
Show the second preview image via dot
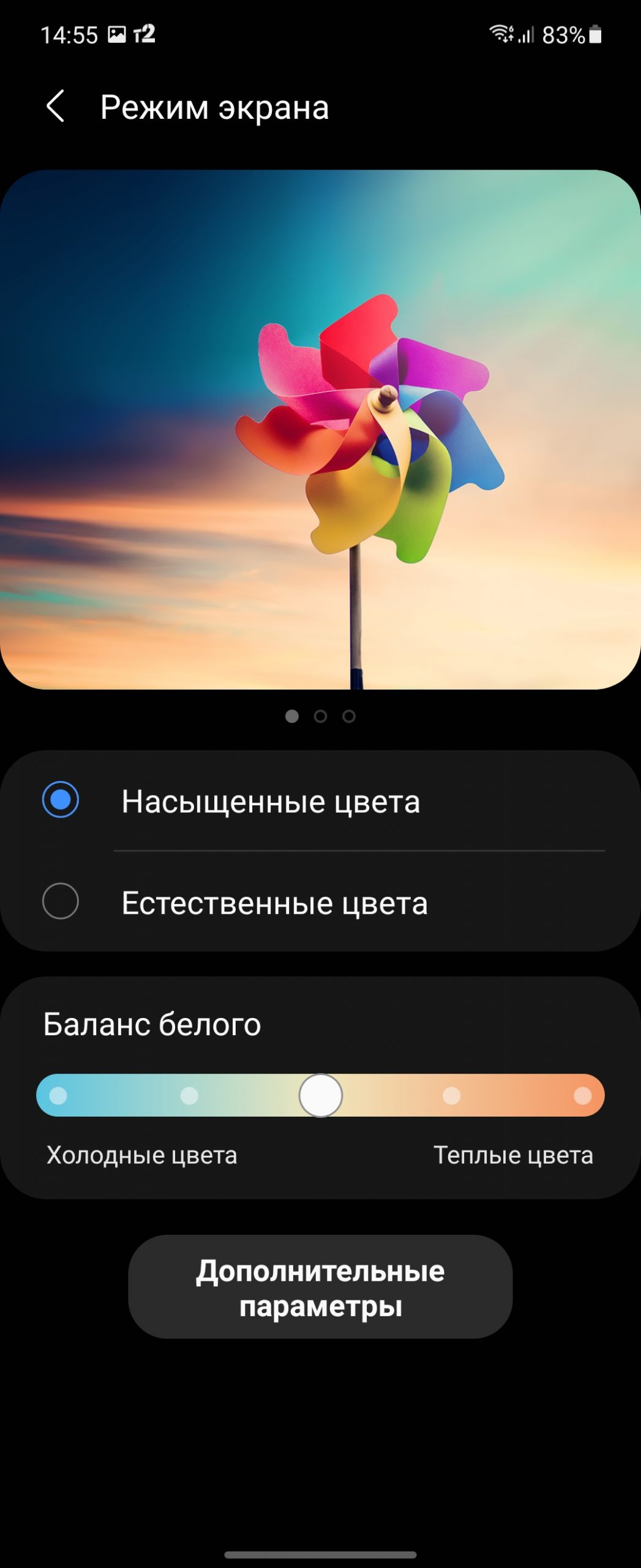(320, 716)
